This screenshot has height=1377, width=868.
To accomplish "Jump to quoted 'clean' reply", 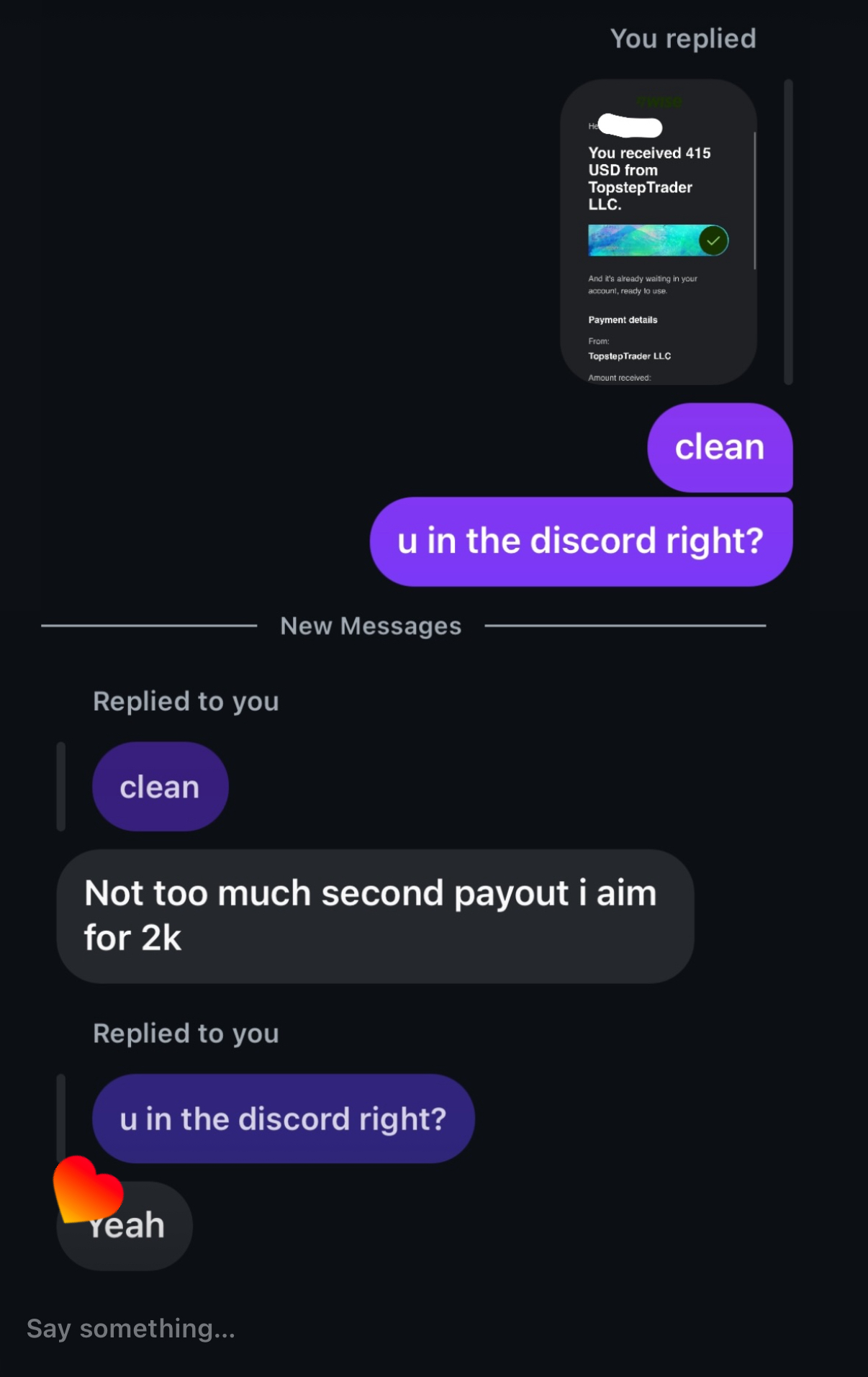I will (160, 787).
